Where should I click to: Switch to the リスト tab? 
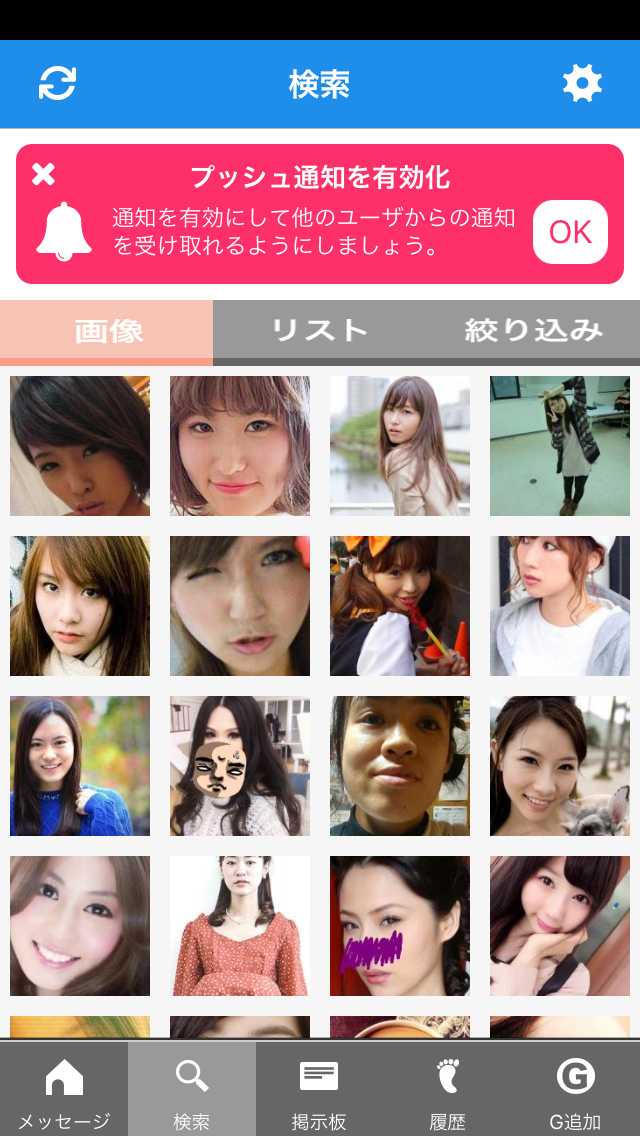click(x=320, y=331)
